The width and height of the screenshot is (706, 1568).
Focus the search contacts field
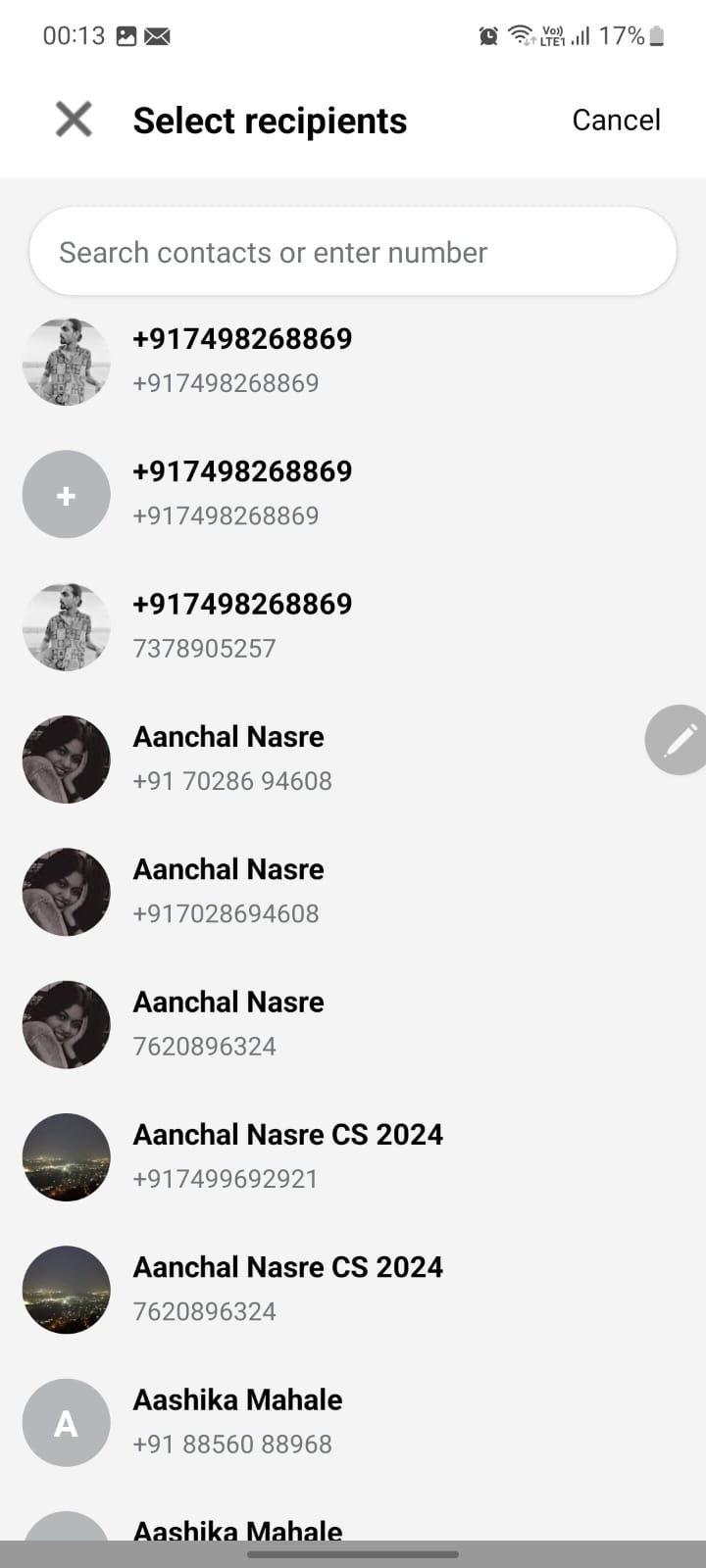(353, 252)
